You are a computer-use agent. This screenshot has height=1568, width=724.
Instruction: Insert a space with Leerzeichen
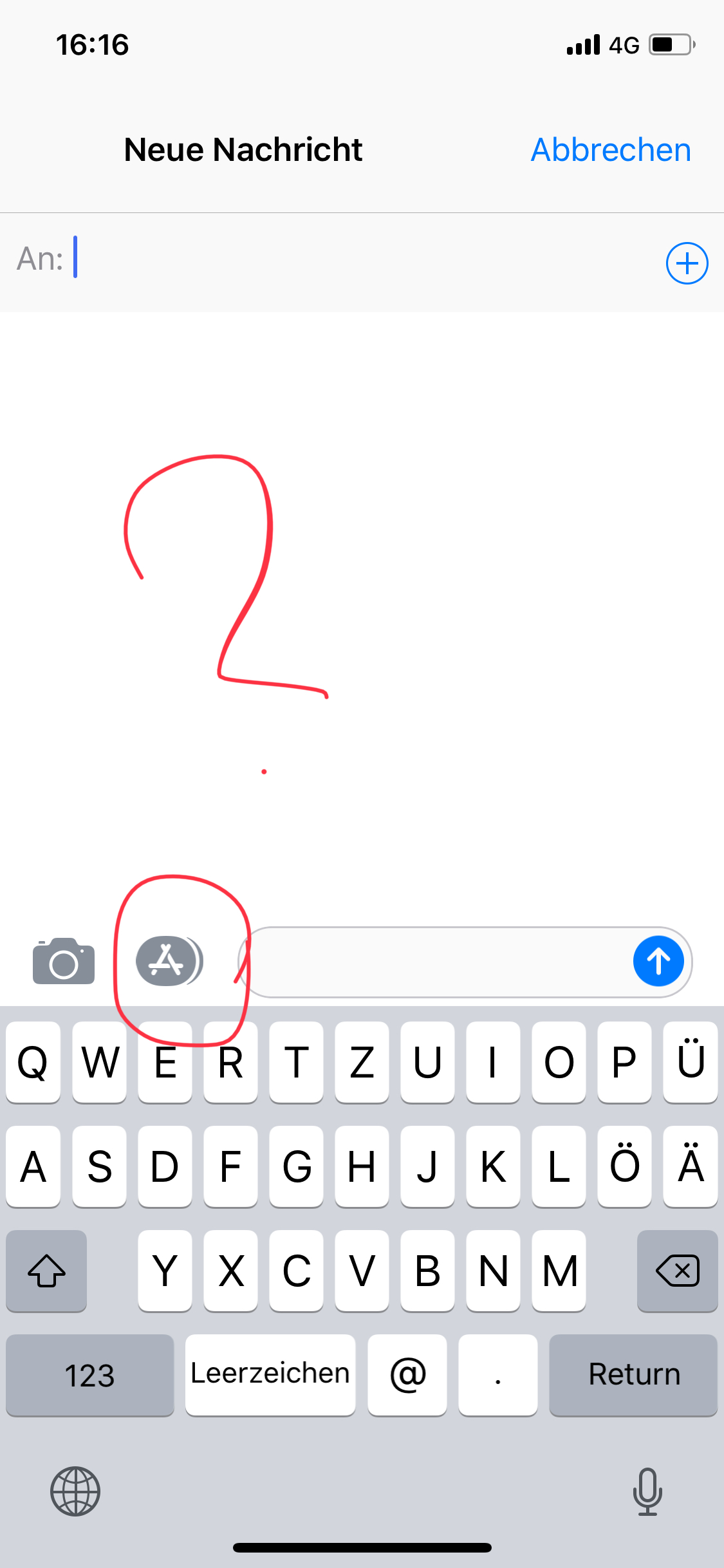coord(270,1375)
